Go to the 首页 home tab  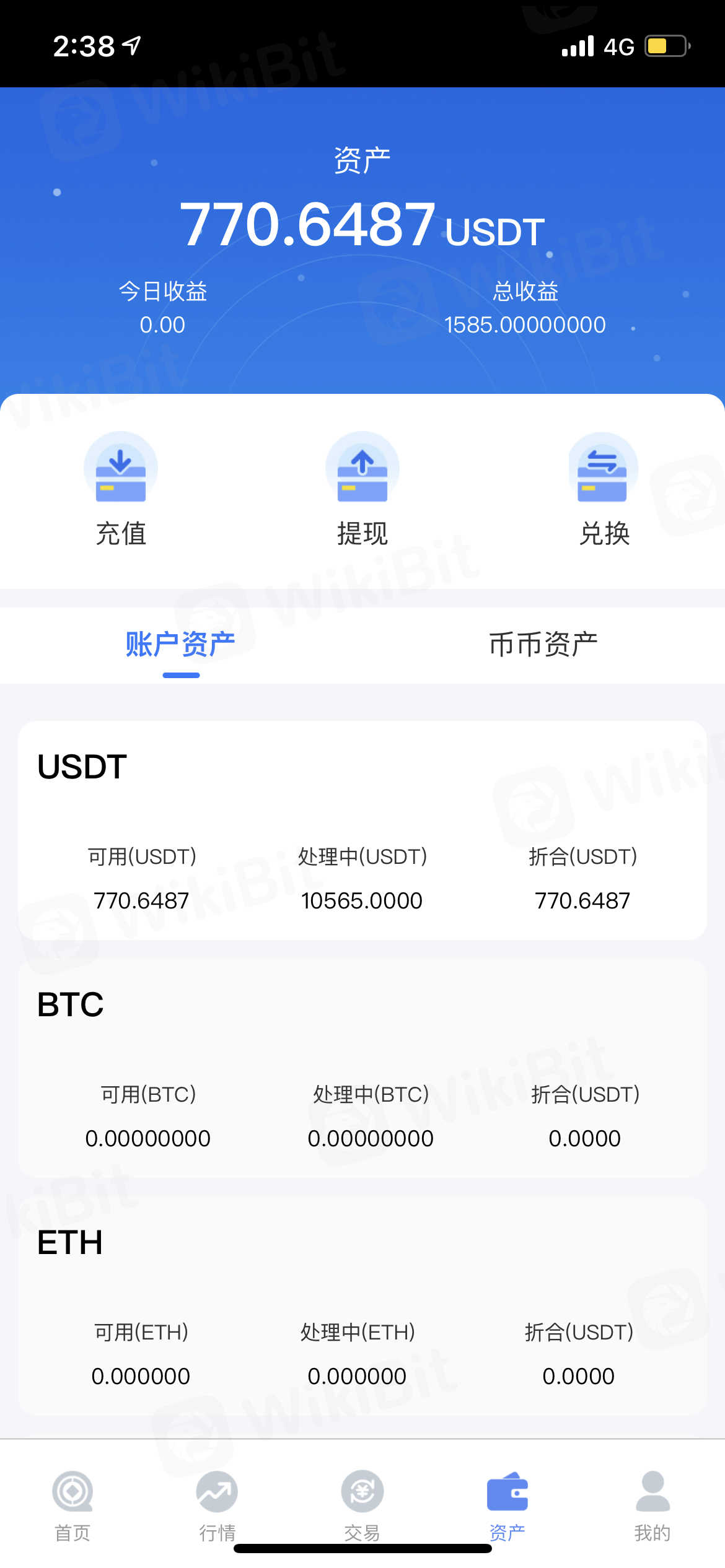tap(72, 1506)
